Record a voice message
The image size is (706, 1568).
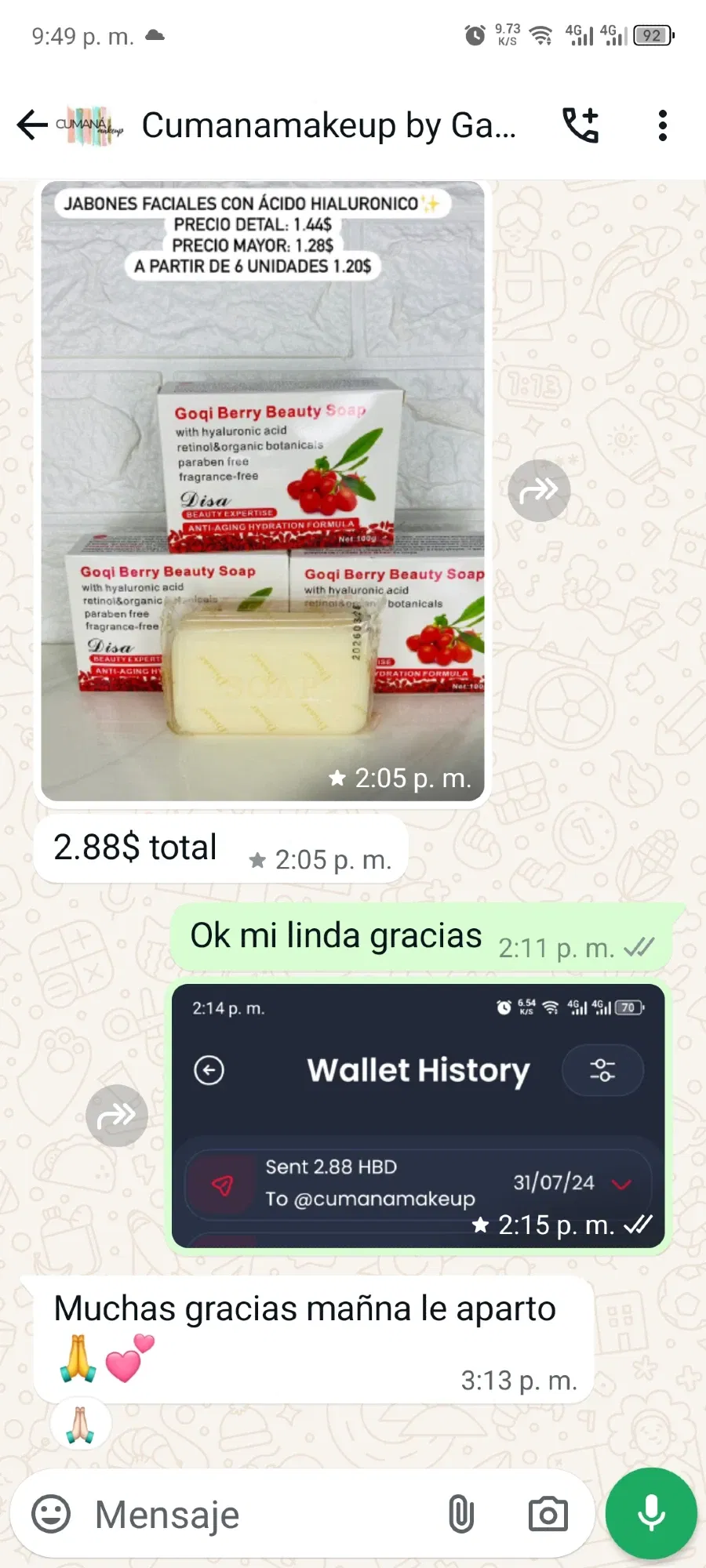(x=651, y=1514)
